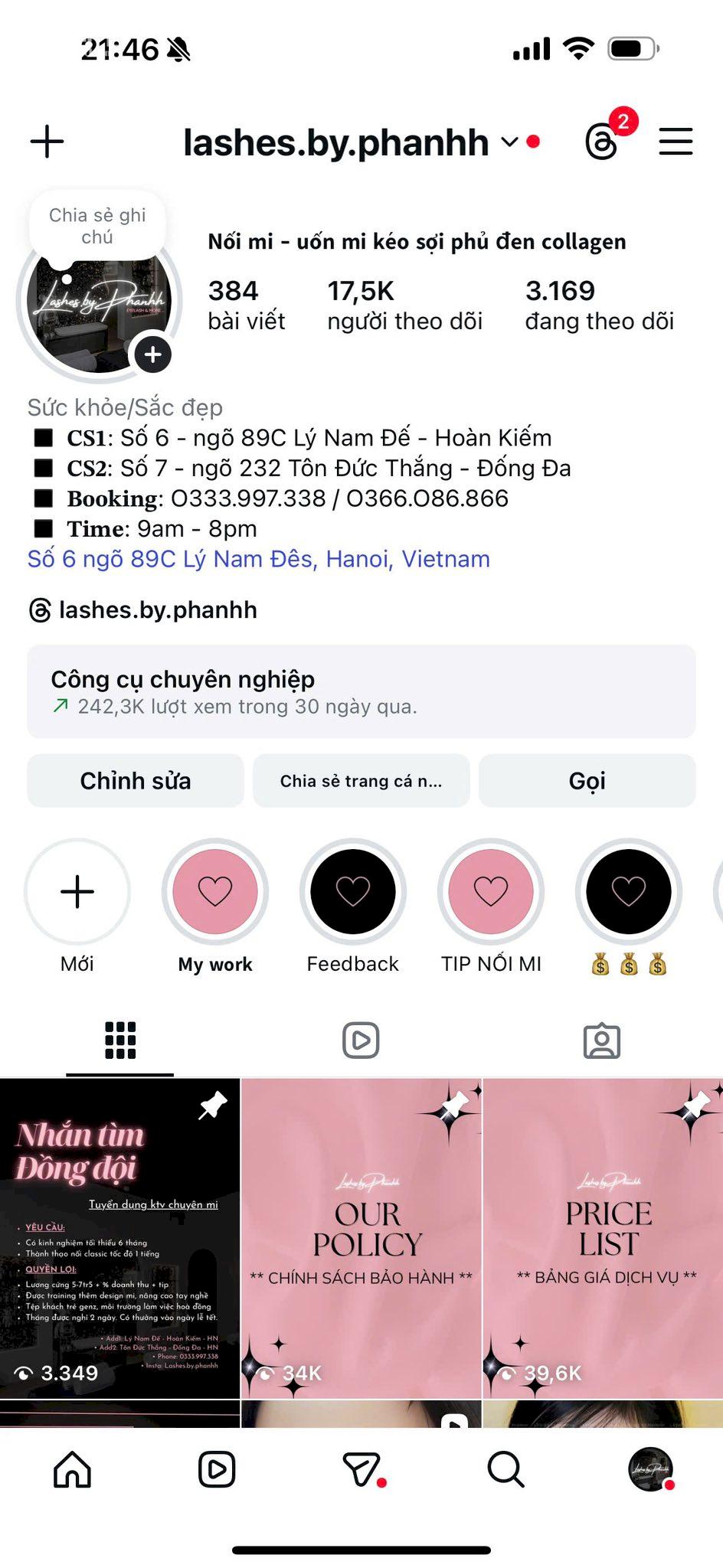Create new highlight via 'Mới' plus circle
This screenshot has width=723, height=1568.
click(x=77, y=892)
